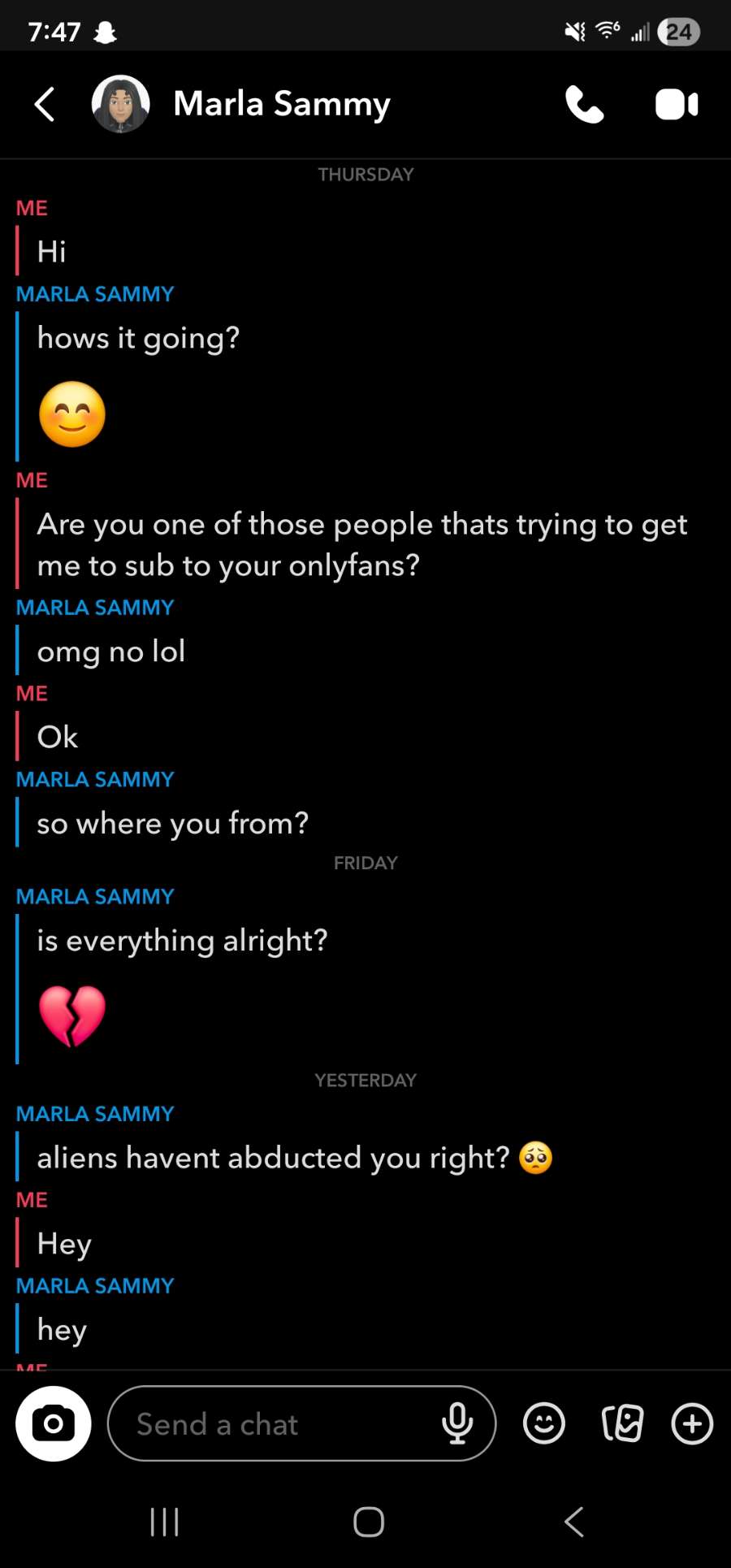Open the emoji and sticker picker
Screen dimensions: 731x1568
543,1423
